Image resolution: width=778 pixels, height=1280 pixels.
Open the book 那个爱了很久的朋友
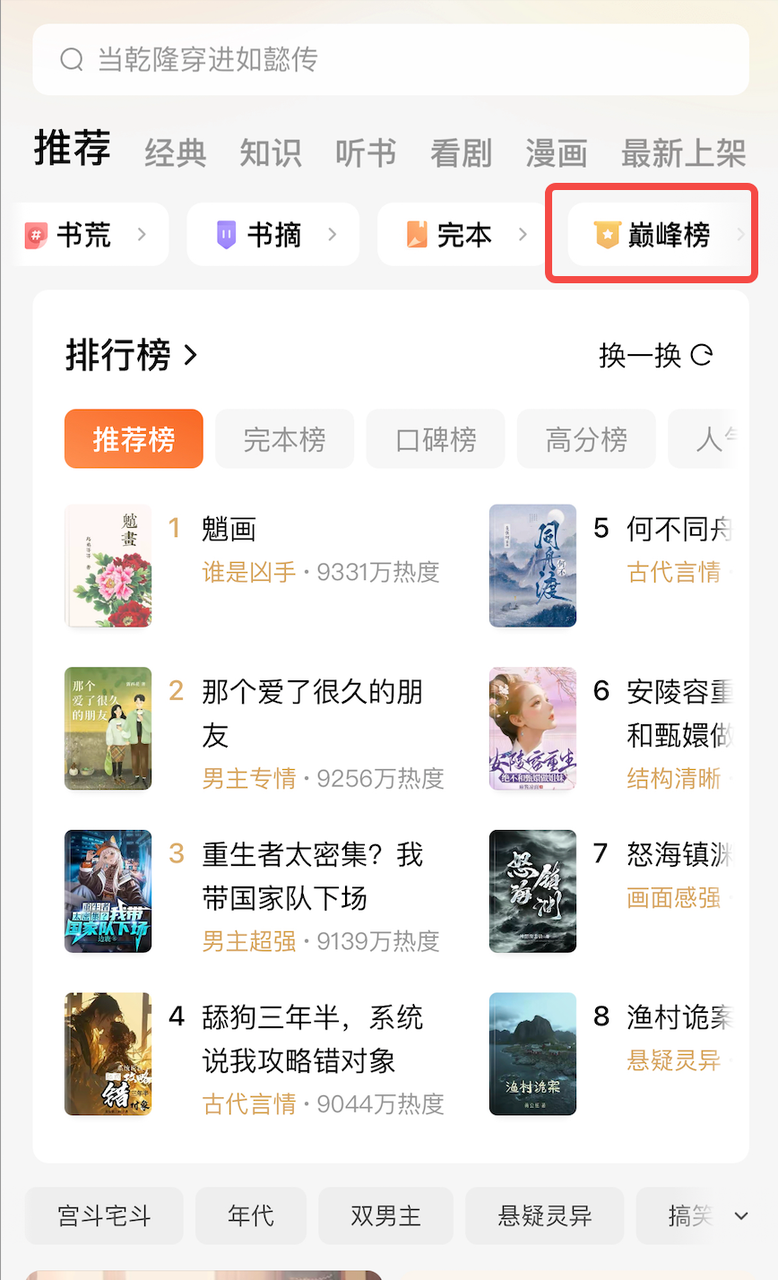pyautogui.click(x=312, y=713)
